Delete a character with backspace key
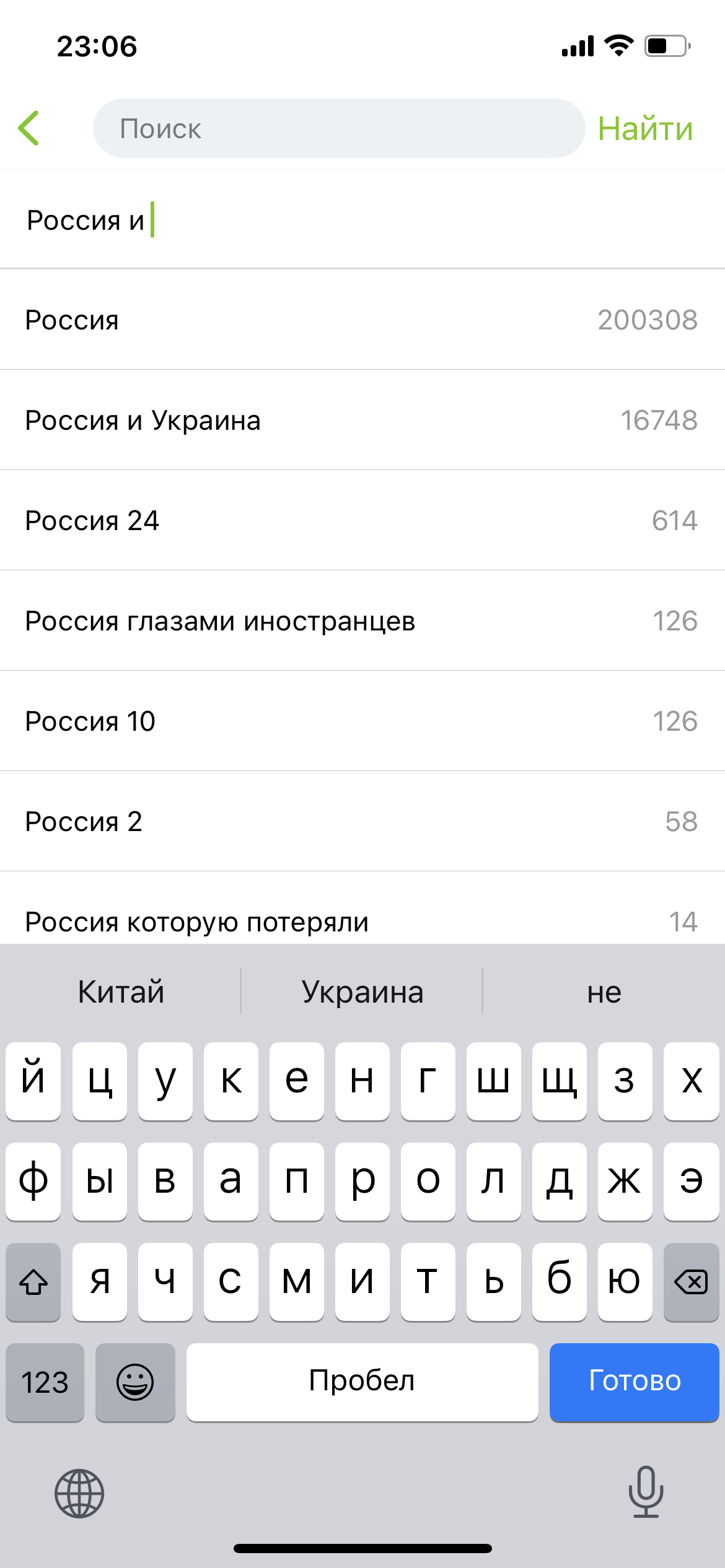The image size is (725, 1568). [690, 1281]
